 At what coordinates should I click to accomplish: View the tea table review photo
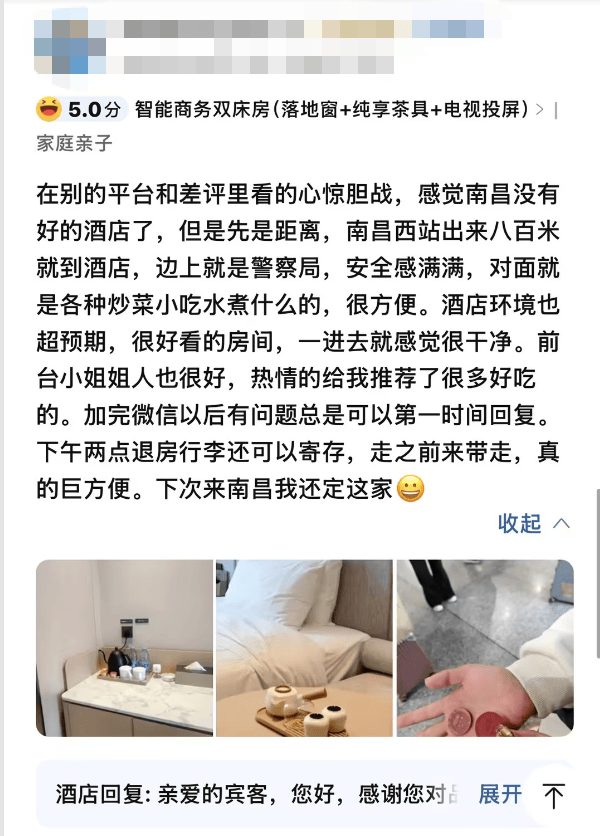point(124,648)
